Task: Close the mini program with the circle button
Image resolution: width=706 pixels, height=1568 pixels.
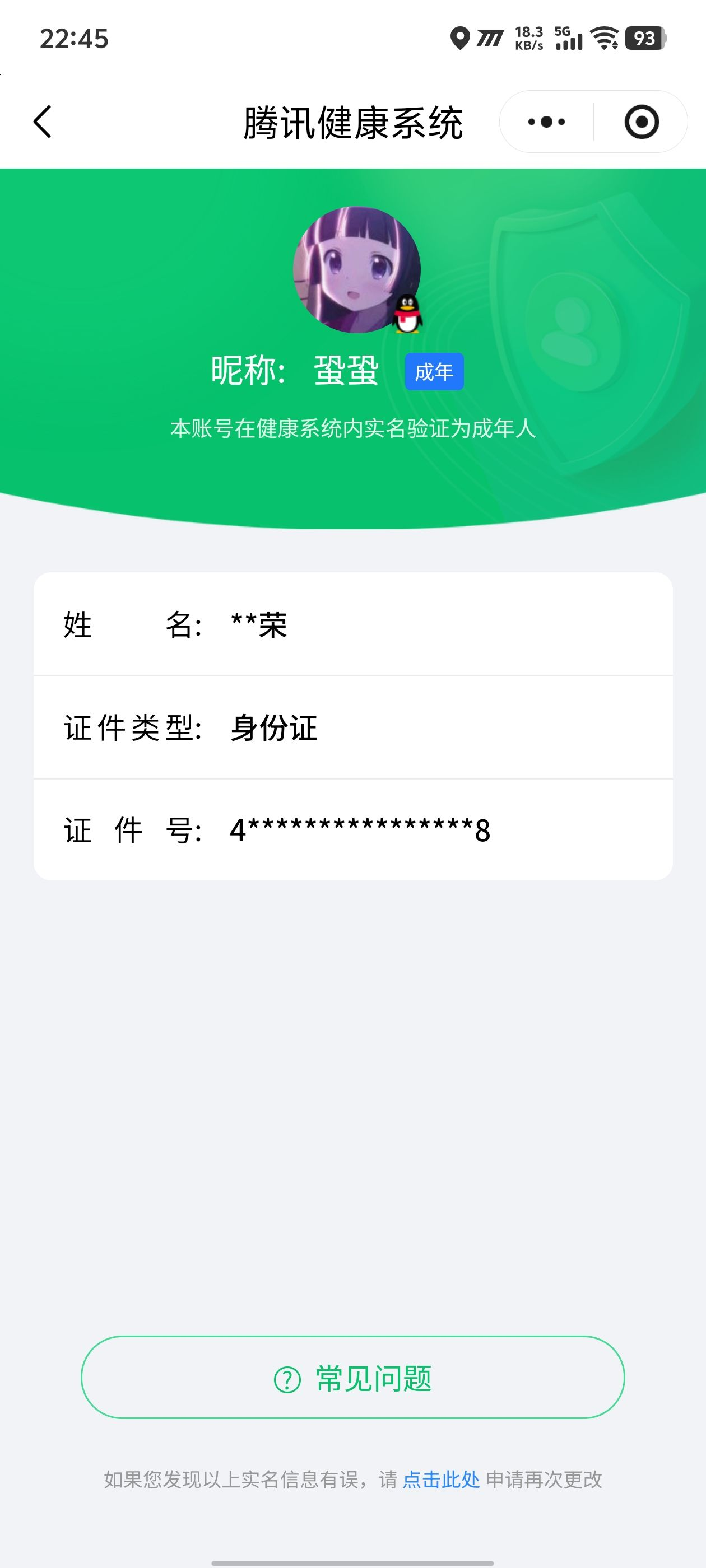Action: point(642,122)
